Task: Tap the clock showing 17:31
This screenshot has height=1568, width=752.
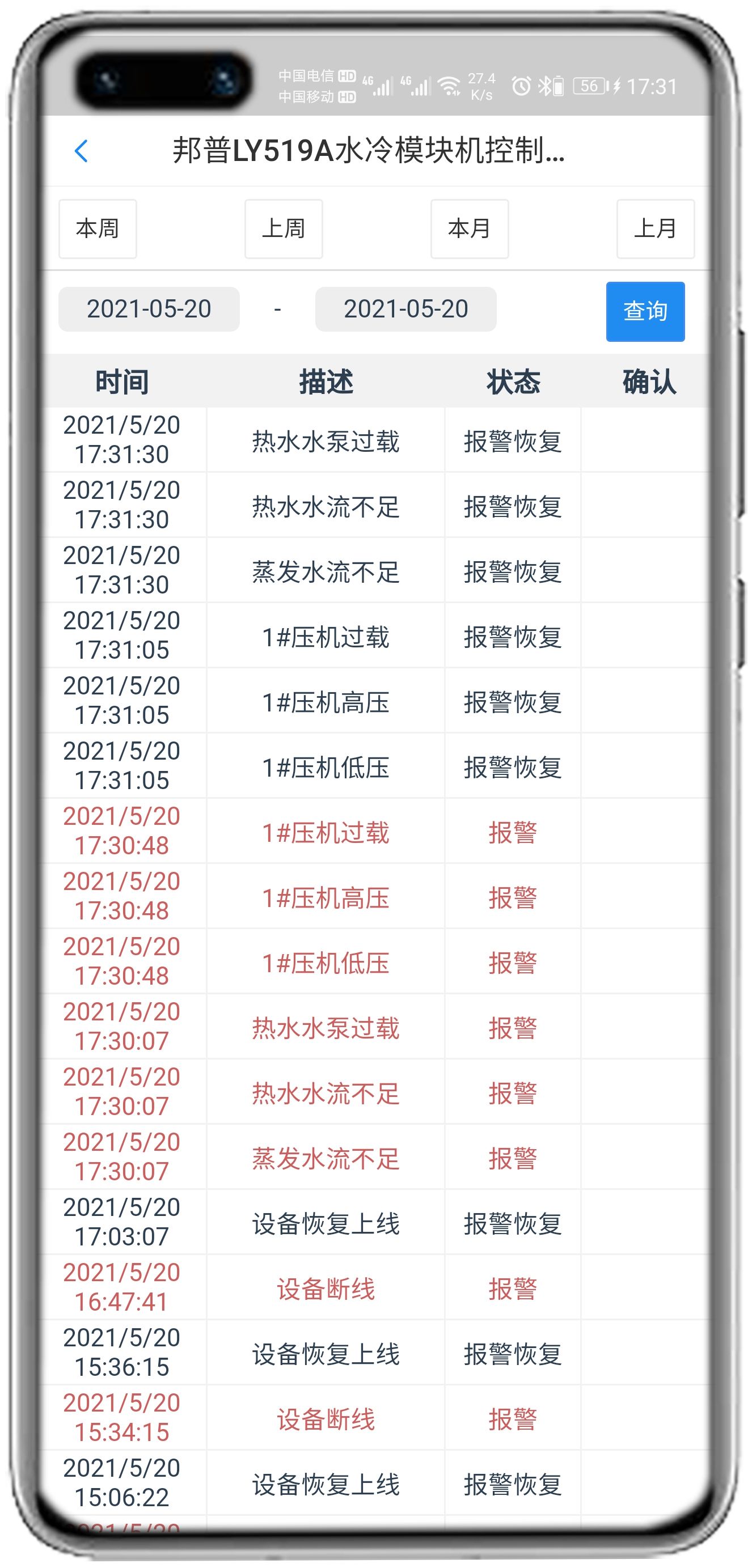Action: click(652, 85)
